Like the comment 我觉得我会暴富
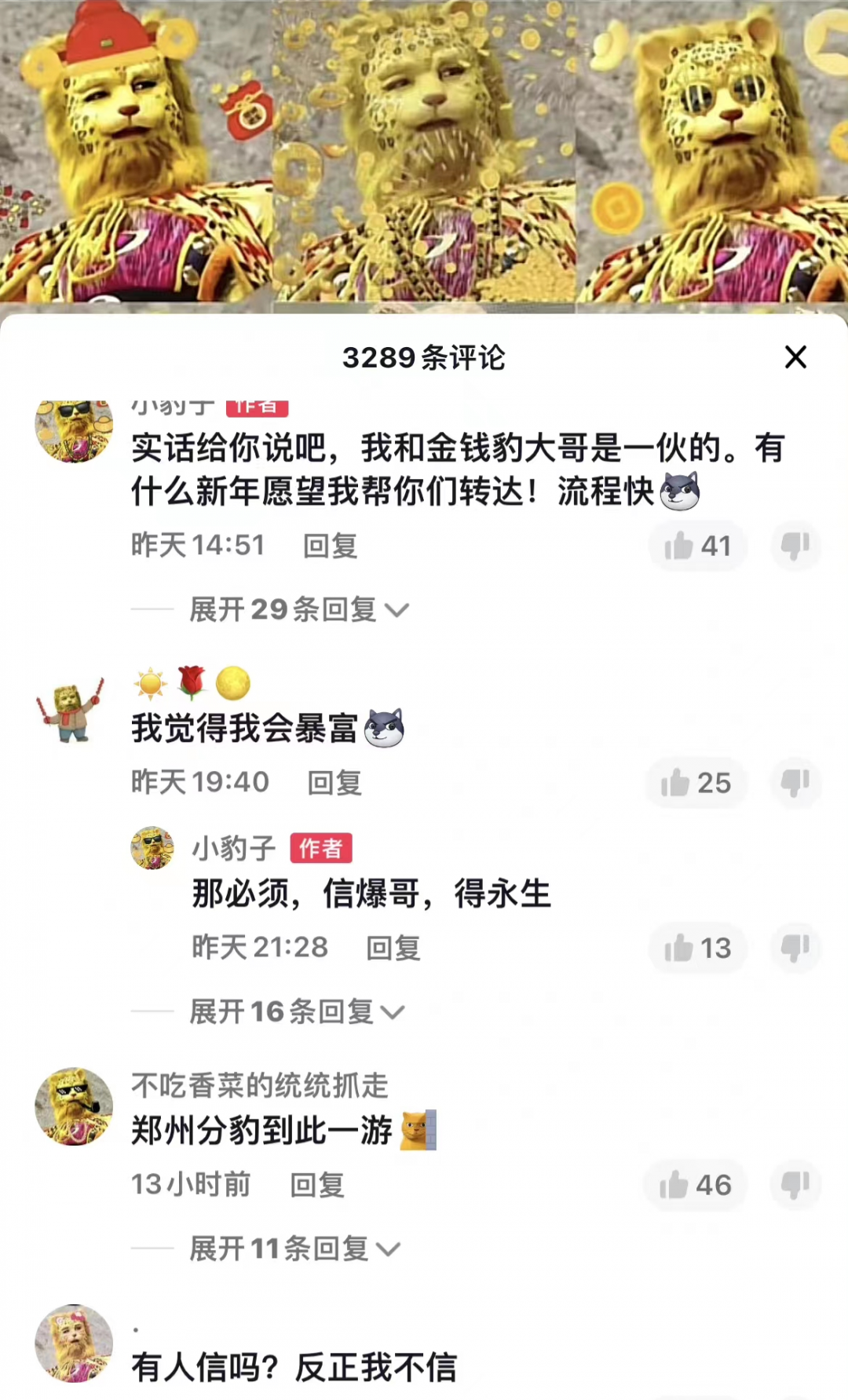The height and width of the screenshot is (1400, 848). coord(695,783)
